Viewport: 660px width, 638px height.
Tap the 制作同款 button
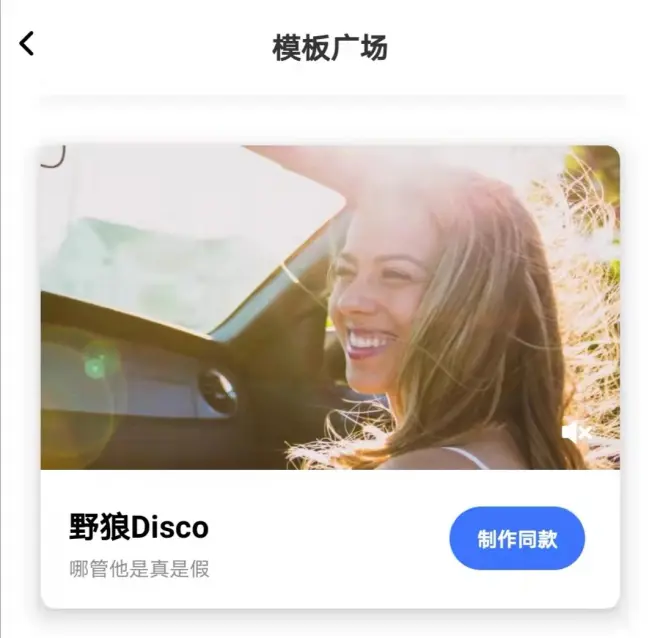pyautogui.click(x=516, y=539)
